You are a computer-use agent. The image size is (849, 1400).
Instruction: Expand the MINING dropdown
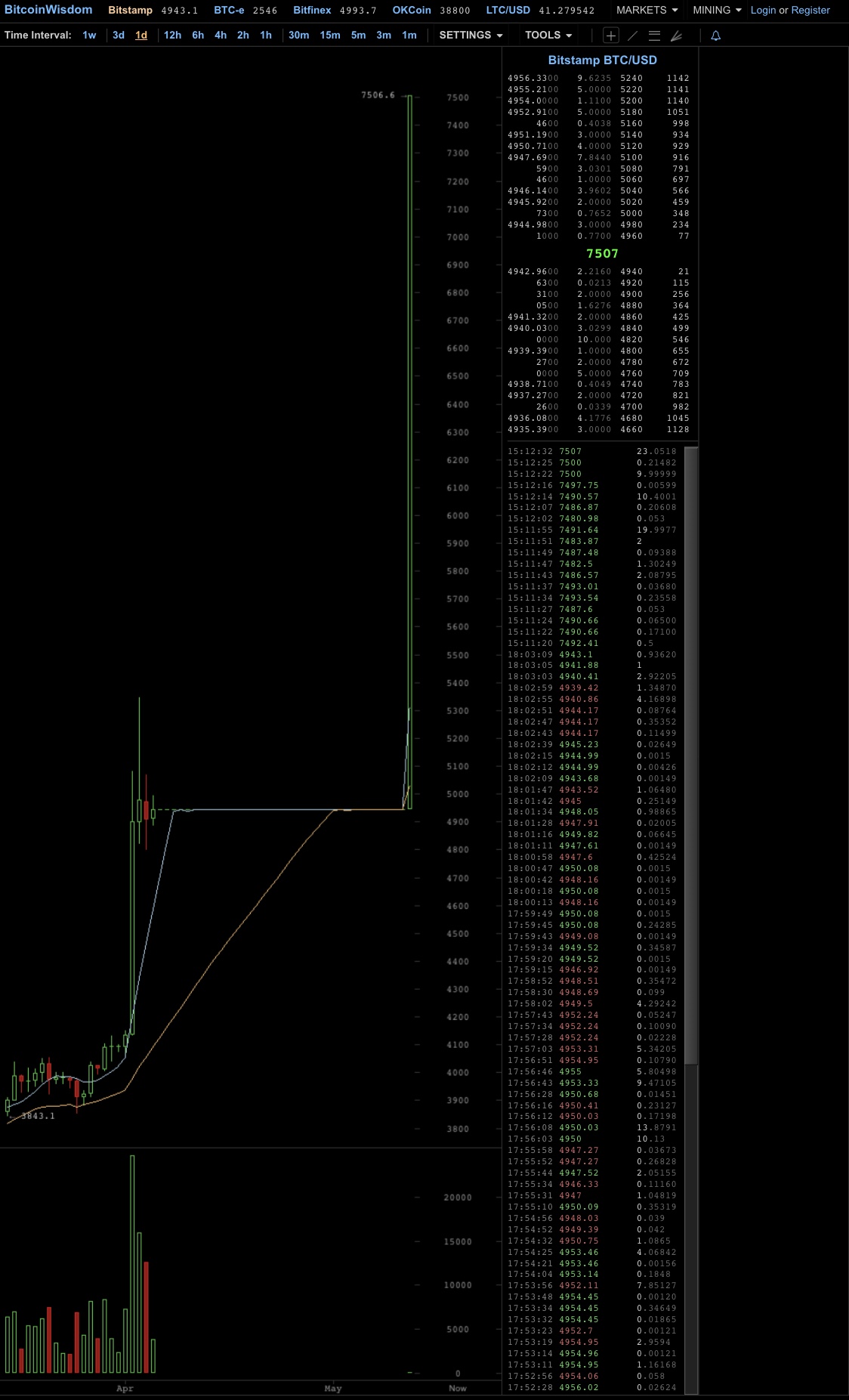(717, 11)
